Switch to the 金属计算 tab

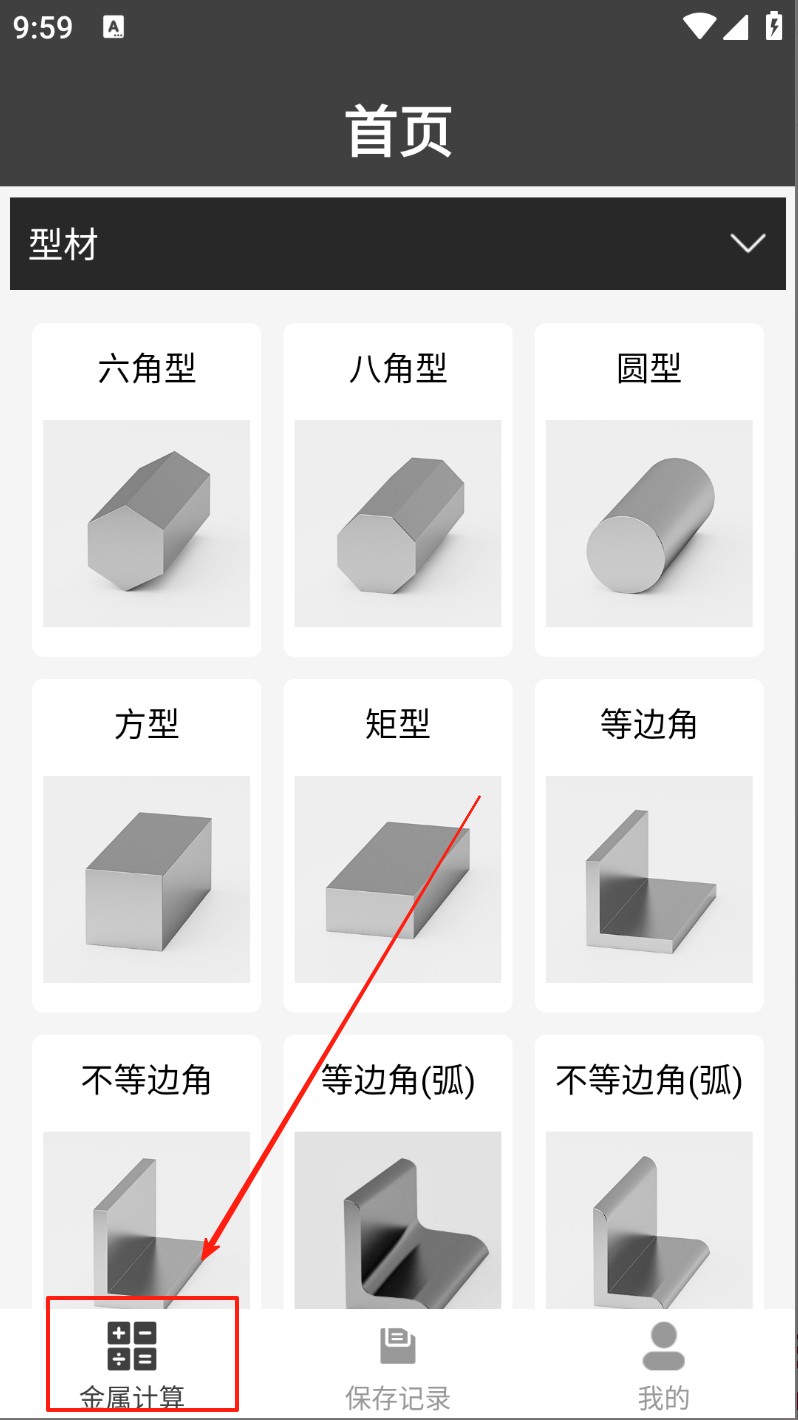[x=133, y=1364]
